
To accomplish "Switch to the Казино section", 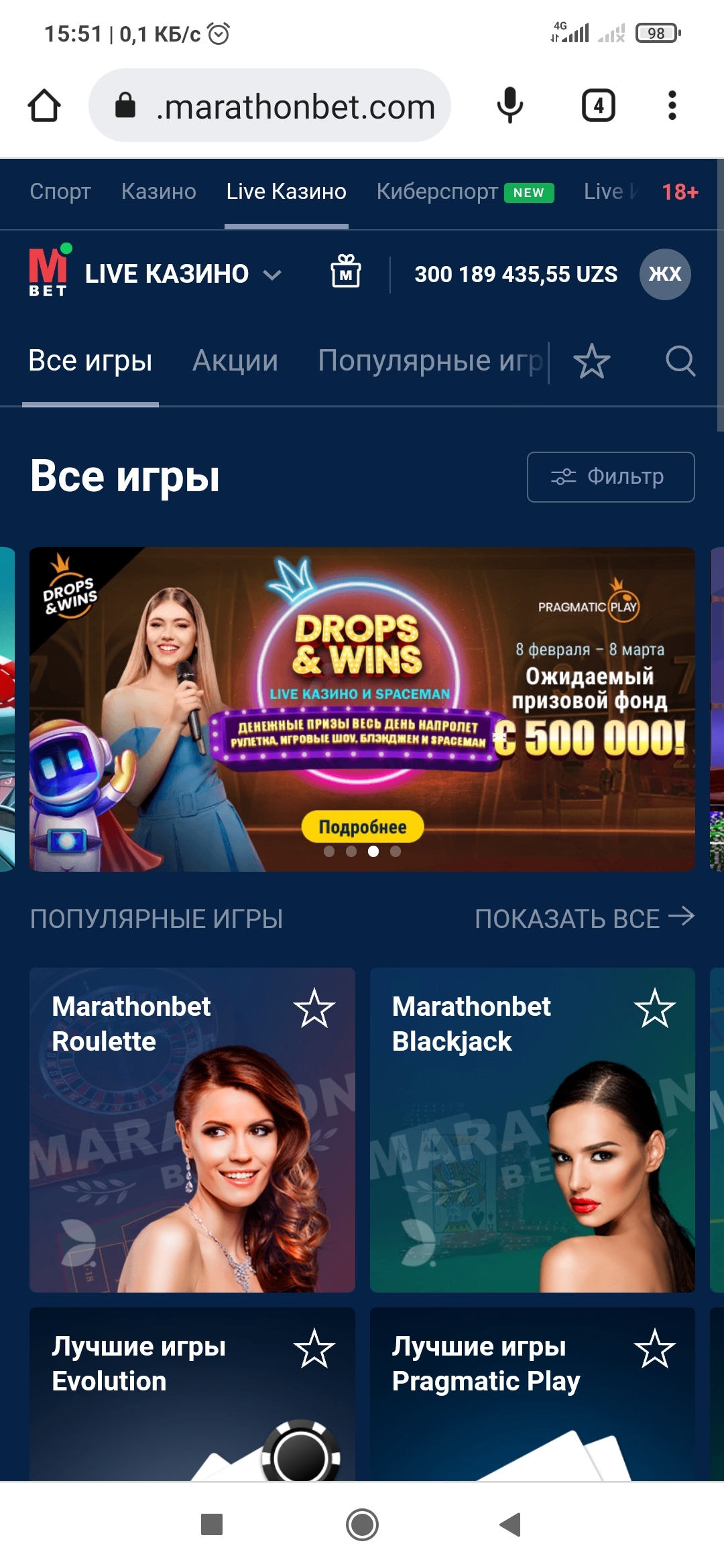I will coord(159,192).
